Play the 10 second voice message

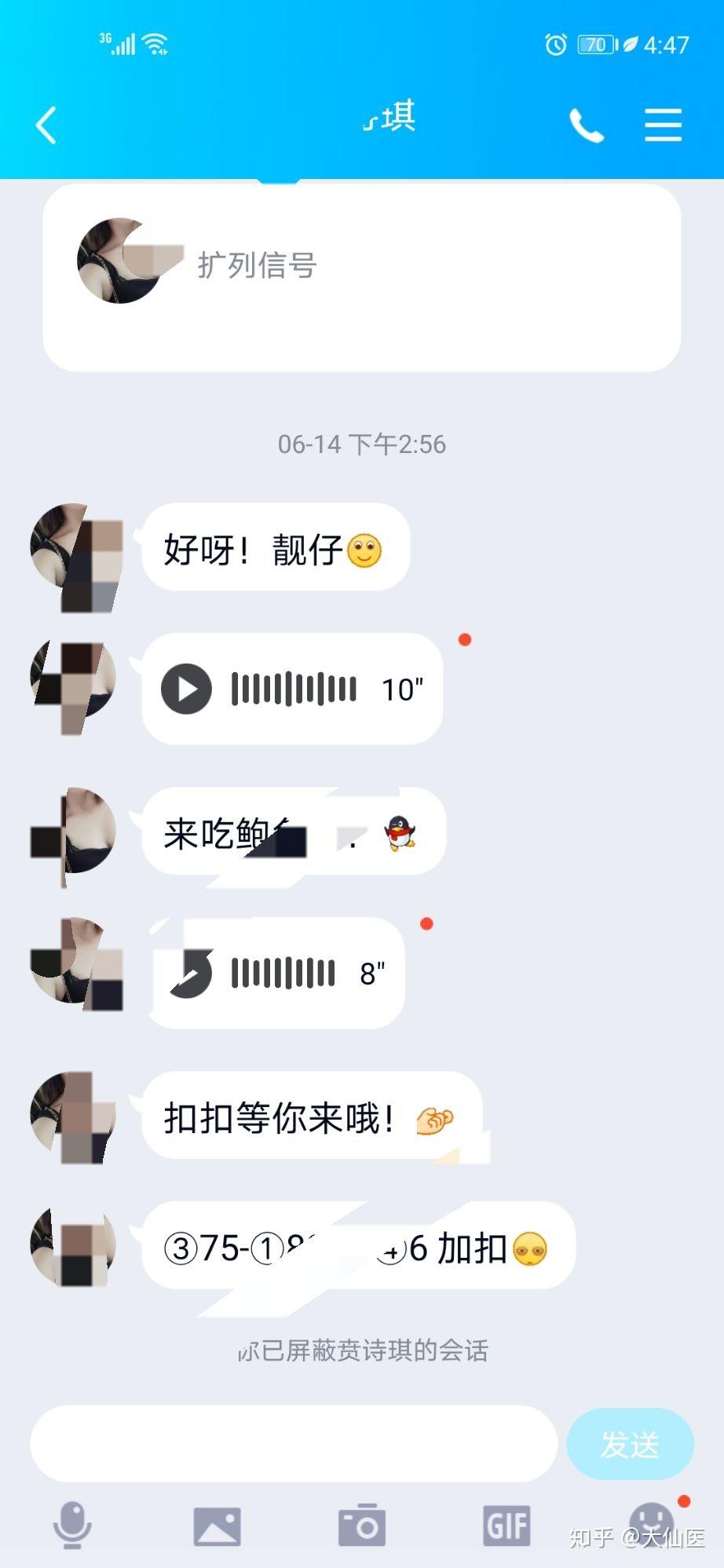[185, 689]
